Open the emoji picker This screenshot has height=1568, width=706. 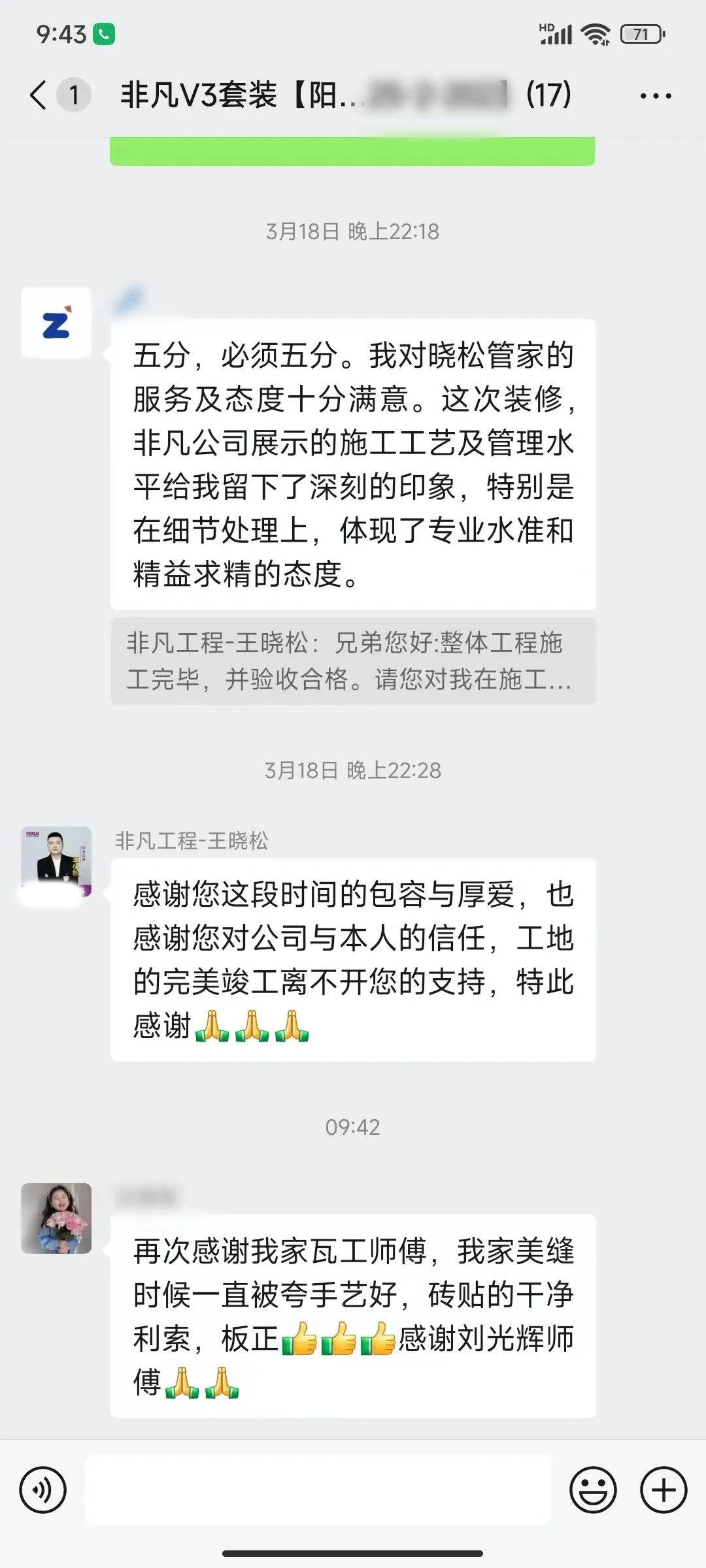tap(593, 1490)
